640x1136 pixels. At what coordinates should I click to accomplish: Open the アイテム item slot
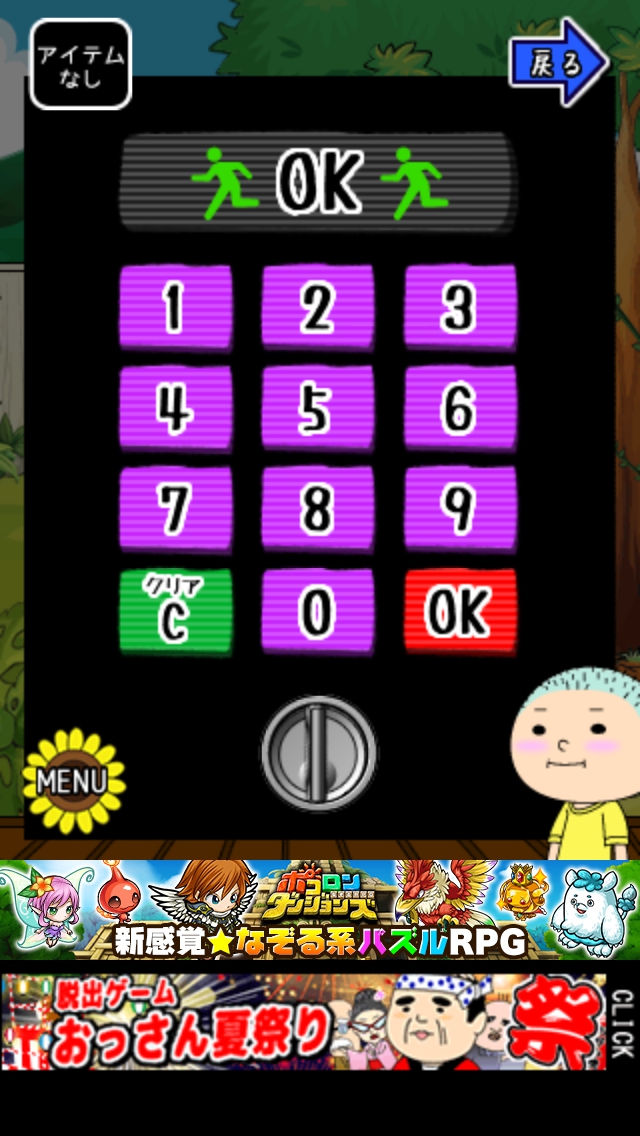81,64
